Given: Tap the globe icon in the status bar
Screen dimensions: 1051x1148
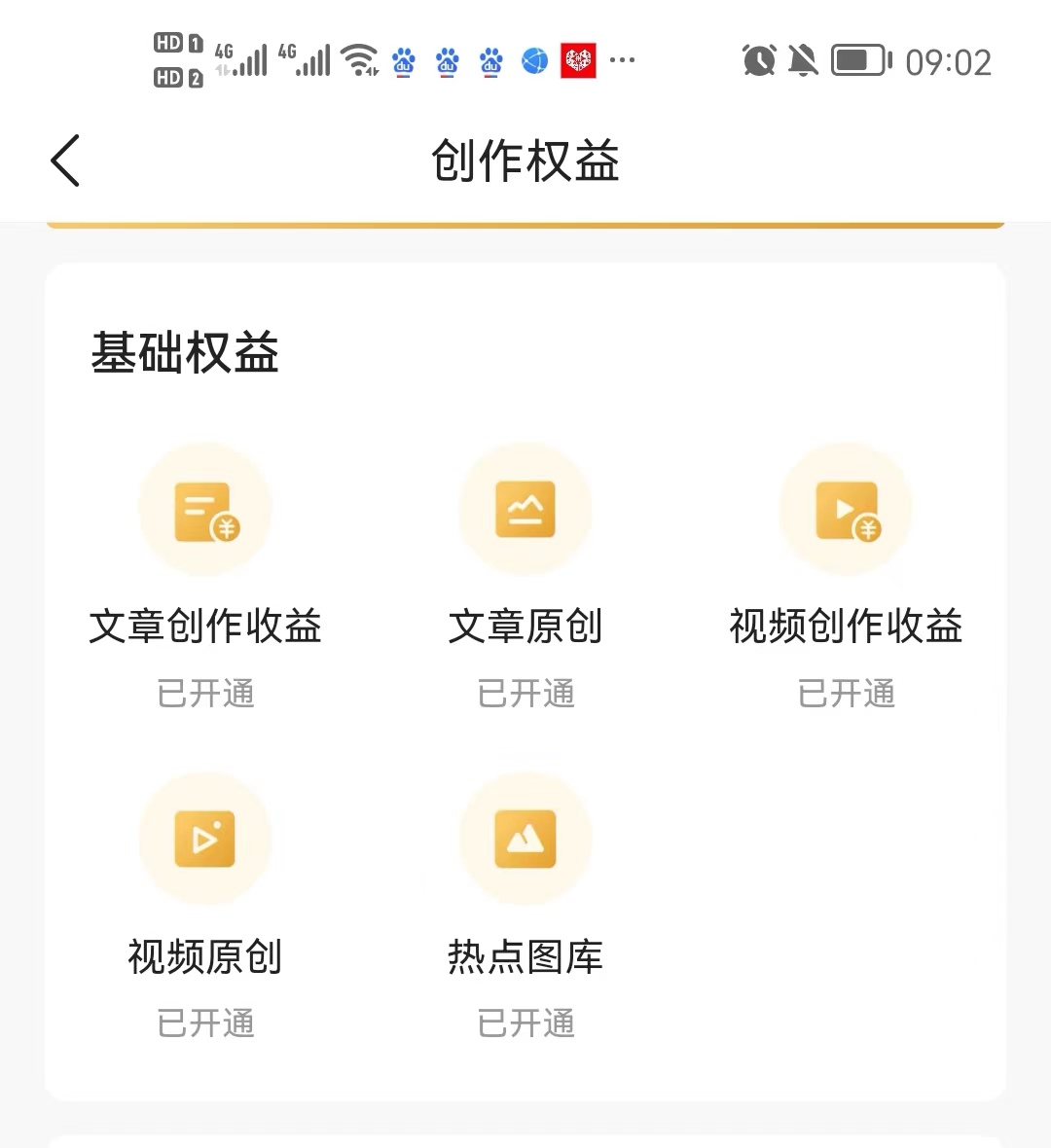Looking at the screenshot, I should click(533, 61).
